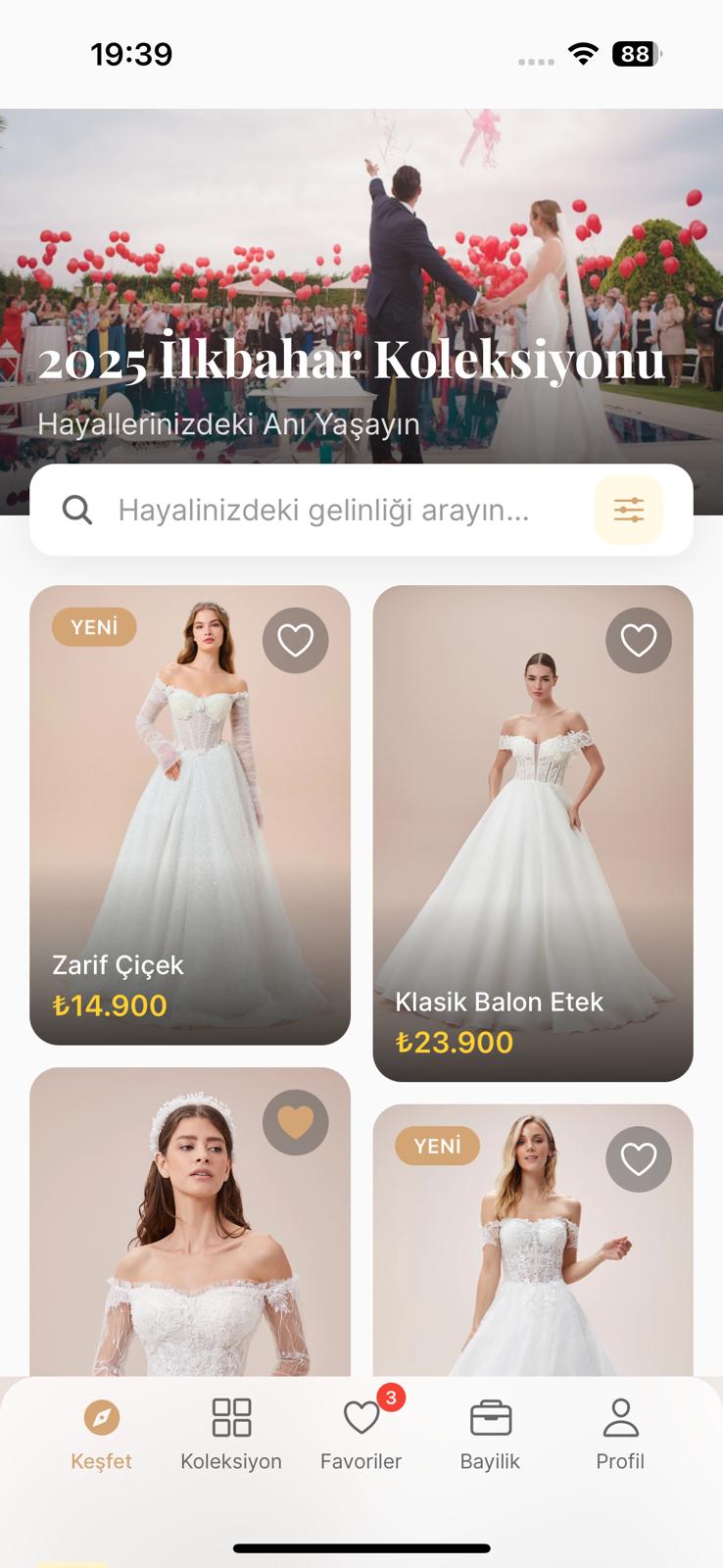The image size is (723, 1568).
Task: Select the Keşfet compass icon
Action: 101,1416
